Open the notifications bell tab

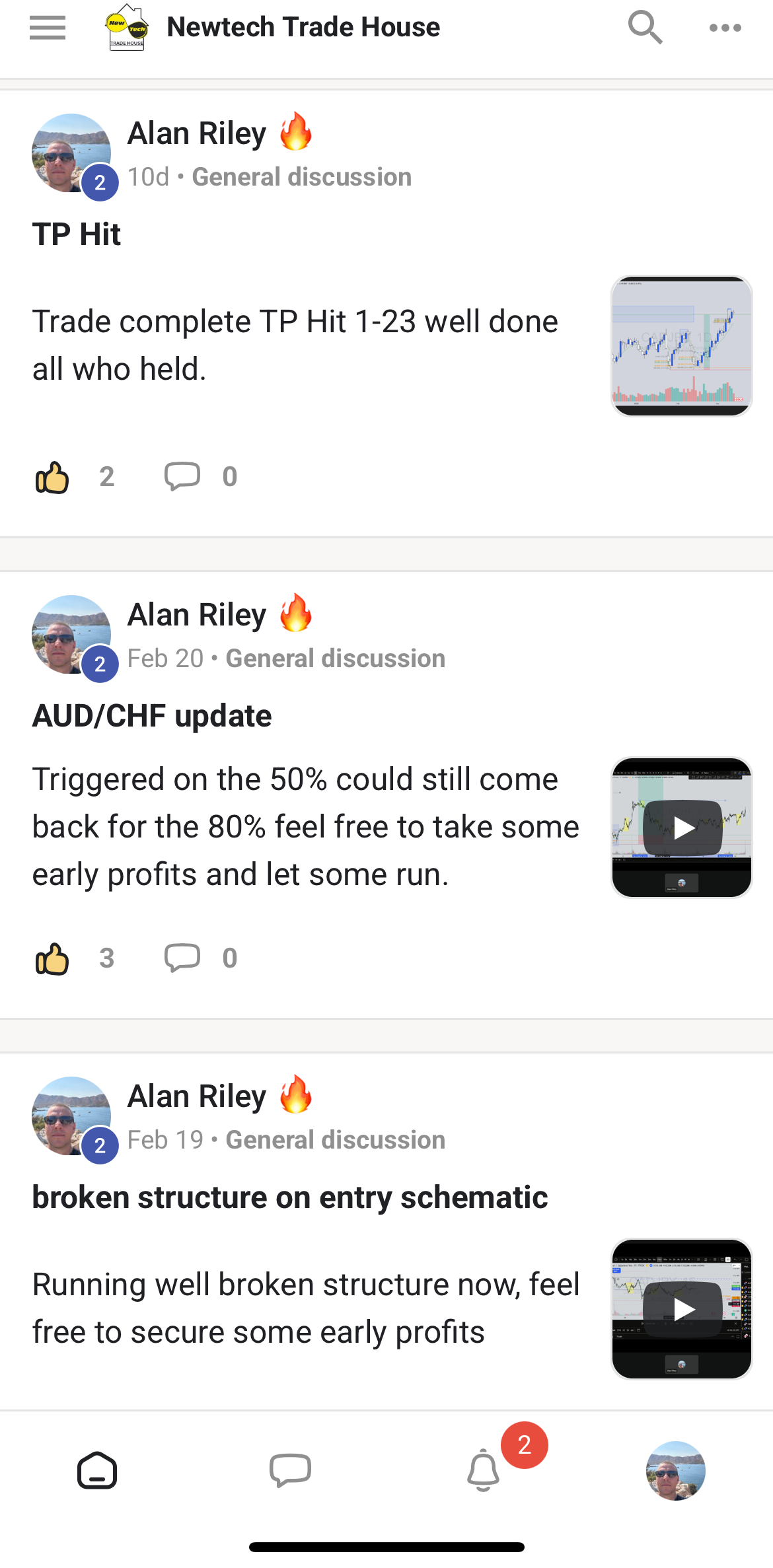tap(484, 1470)
